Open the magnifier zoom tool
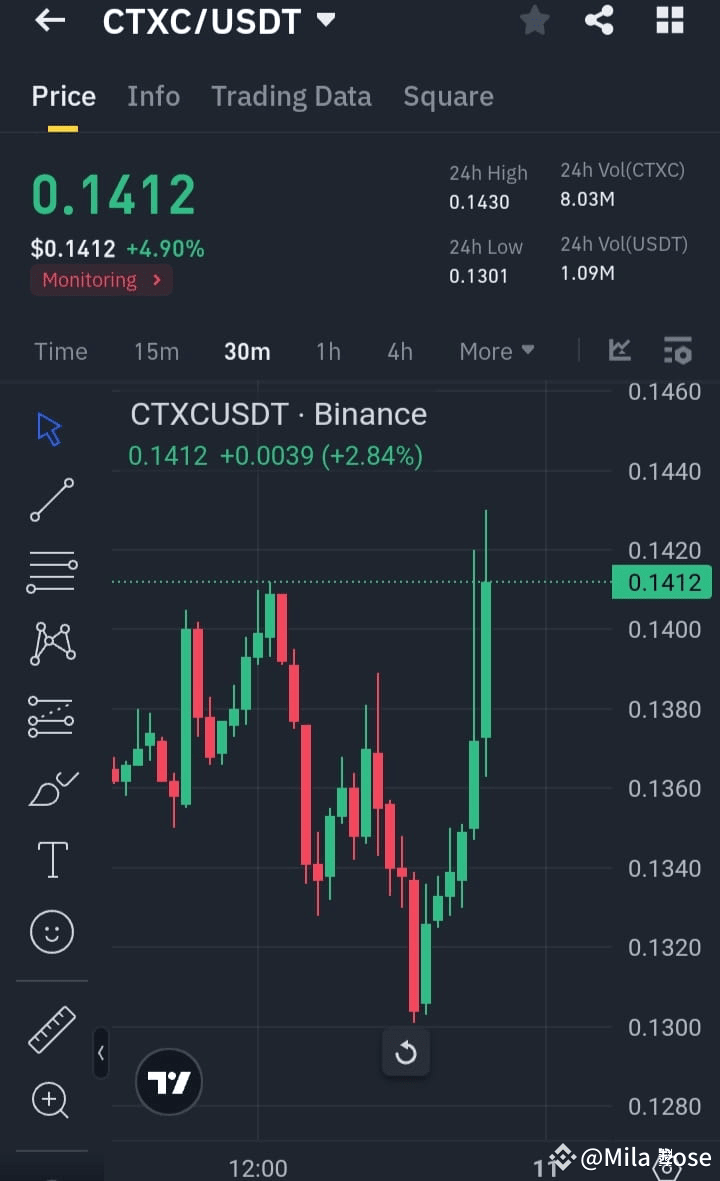The image size is (720, 1181). coord(48,1100)
